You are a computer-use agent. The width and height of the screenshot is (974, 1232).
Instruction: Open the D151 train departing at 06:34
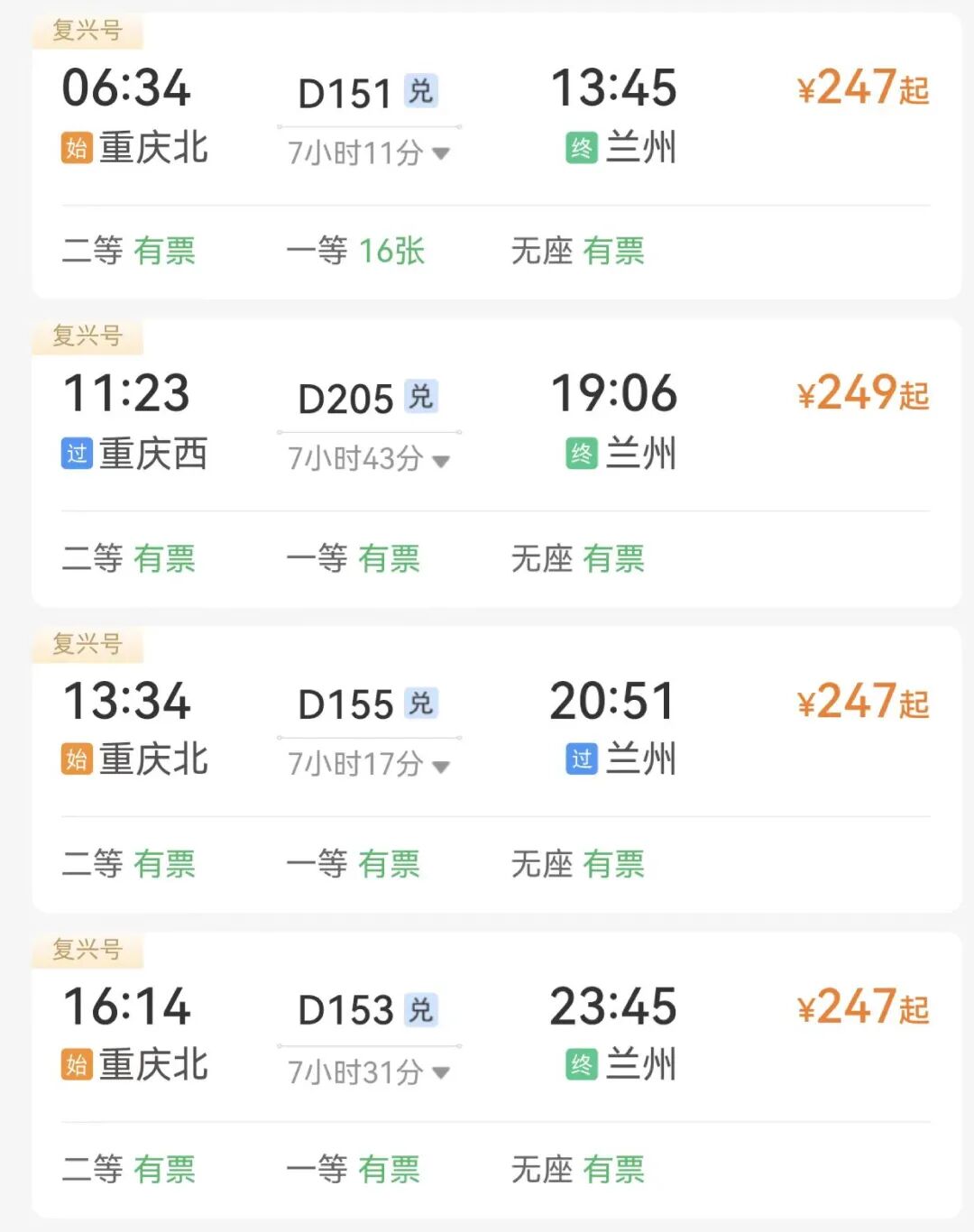point(345,94)
